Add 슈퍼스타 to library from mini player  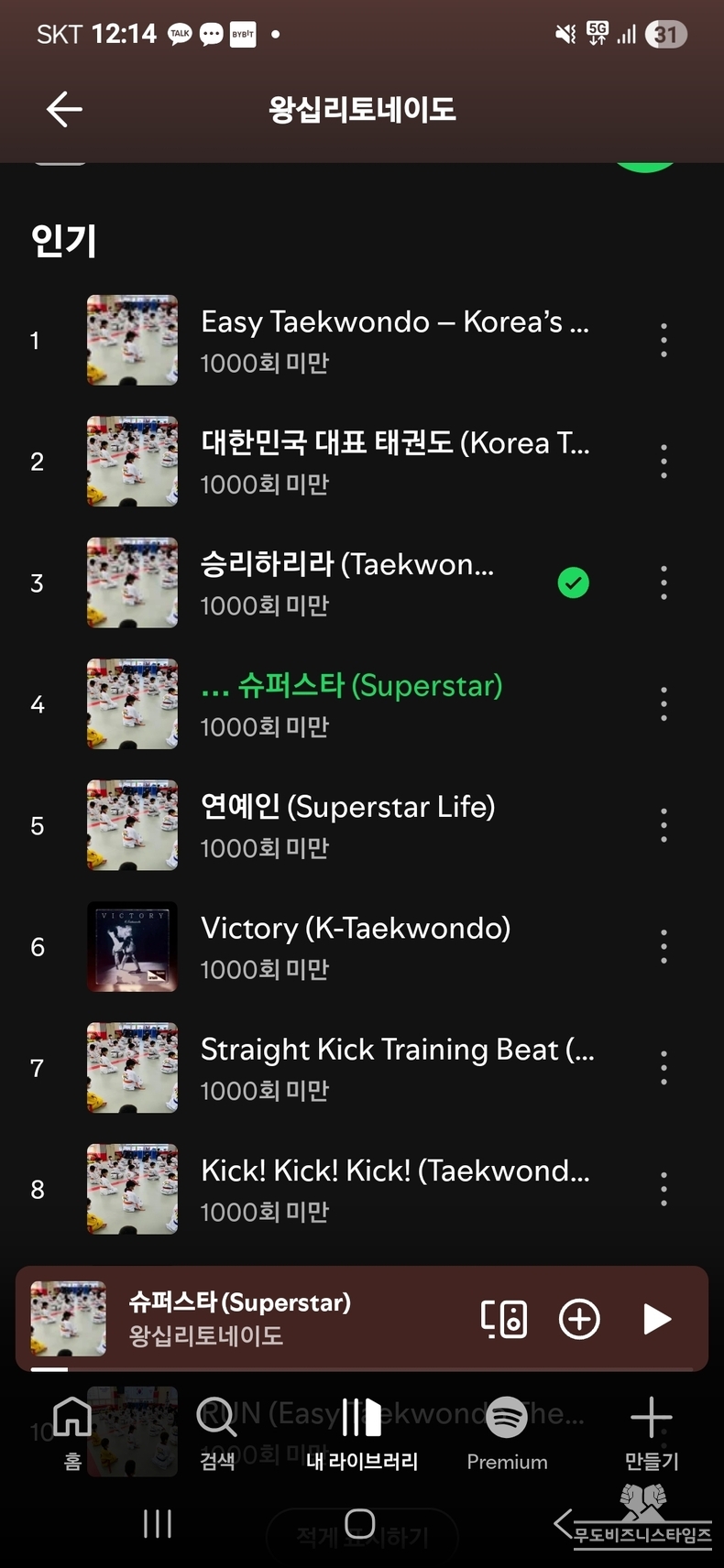[x=579, y=1319]
